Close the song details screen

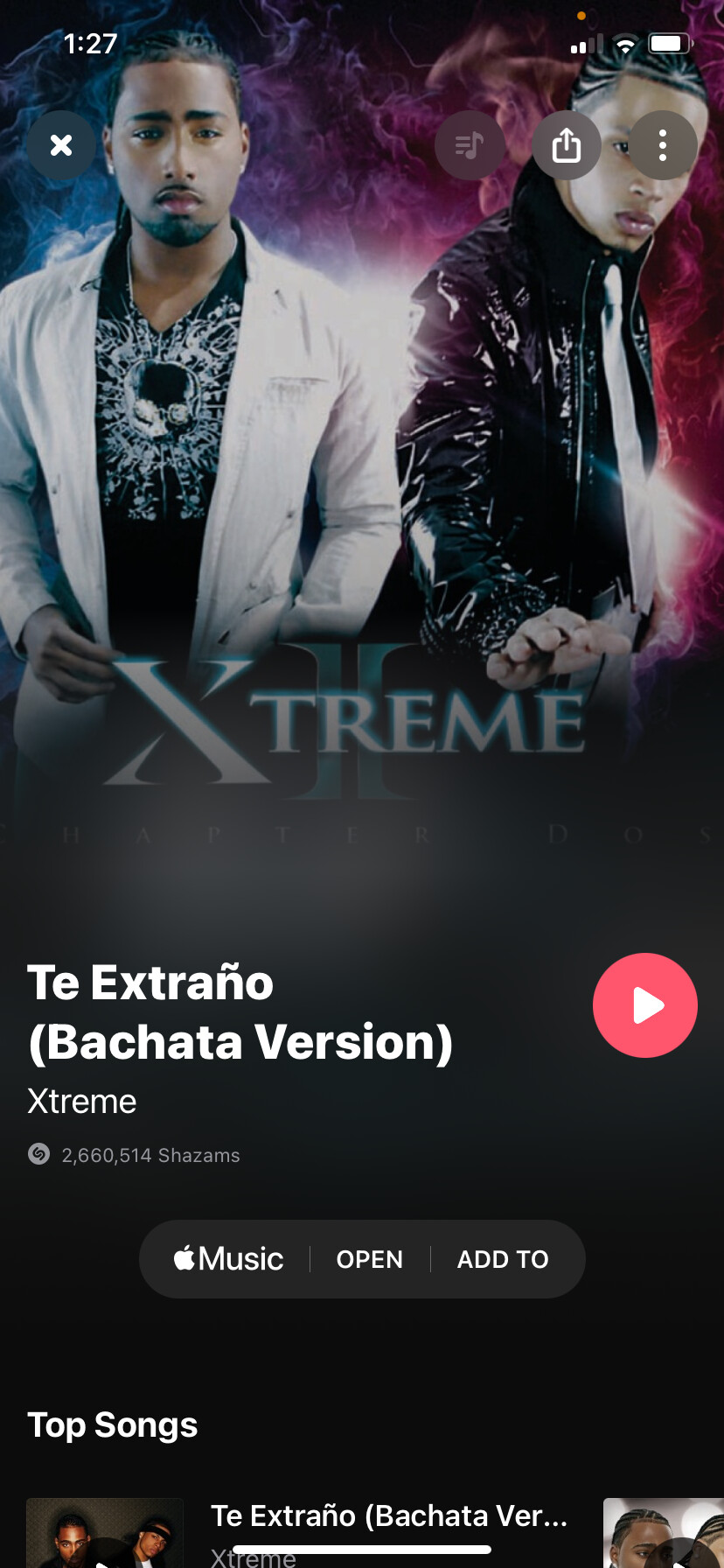tap(61, 145)
